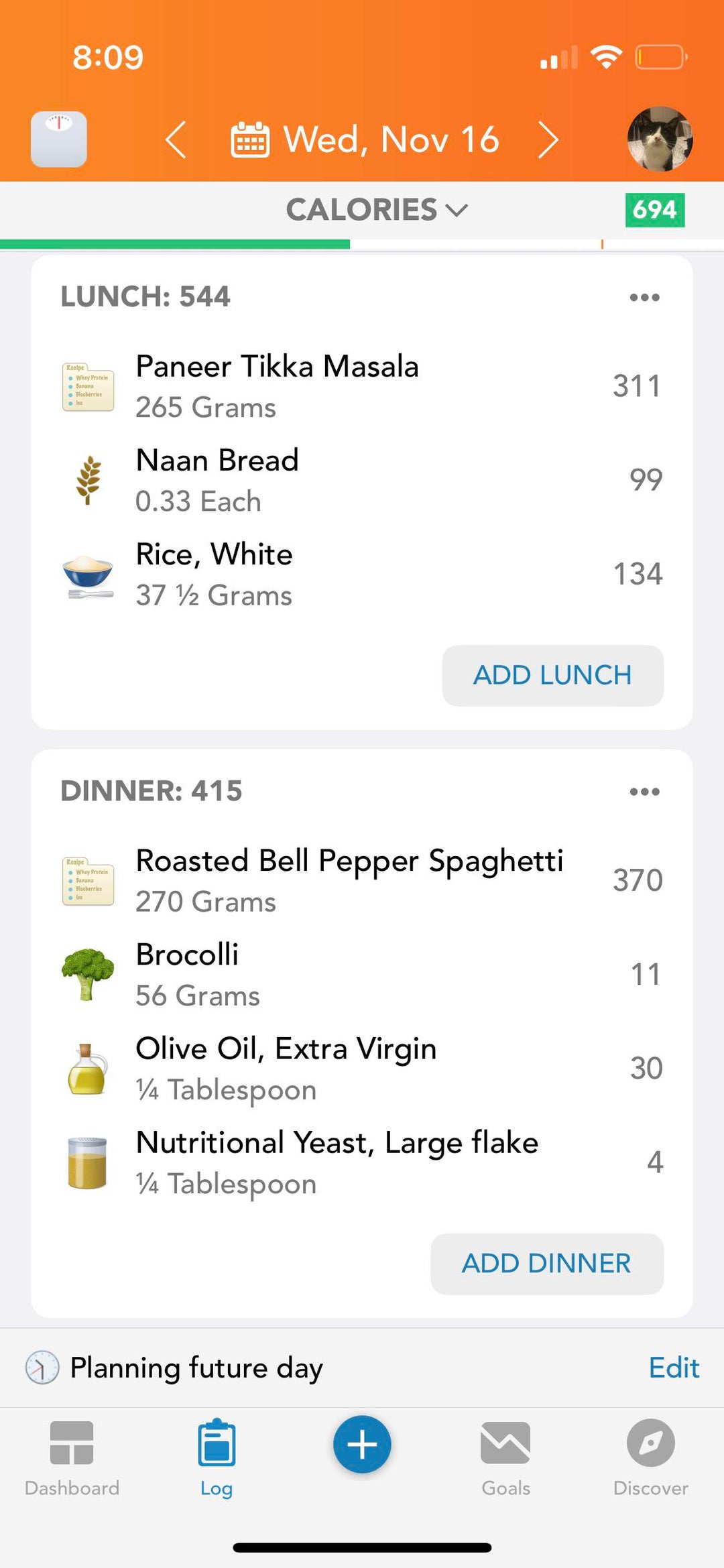724x1568 pixels.
Task: Open the Nutritional Yeast, Large flake entry
Action: [x=362, y=1162]
